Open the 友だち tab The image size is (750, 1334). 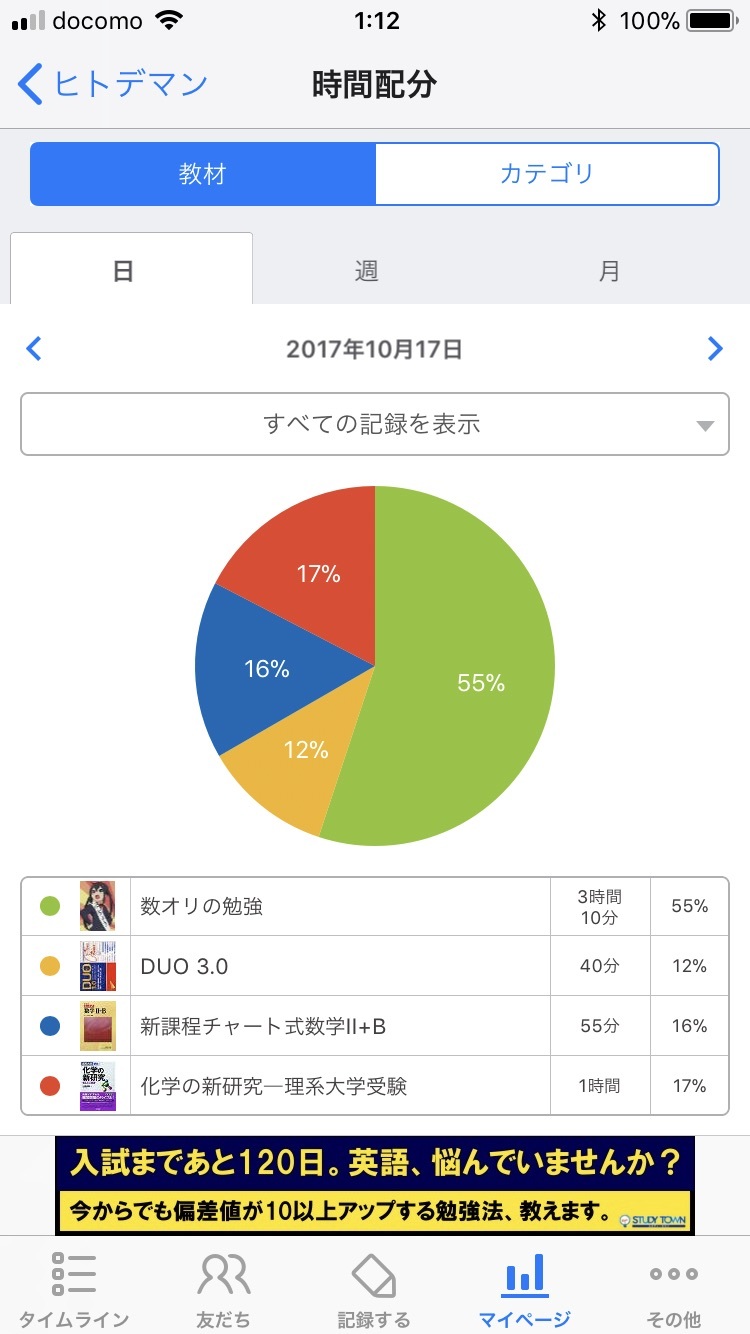click(224, 1289)
